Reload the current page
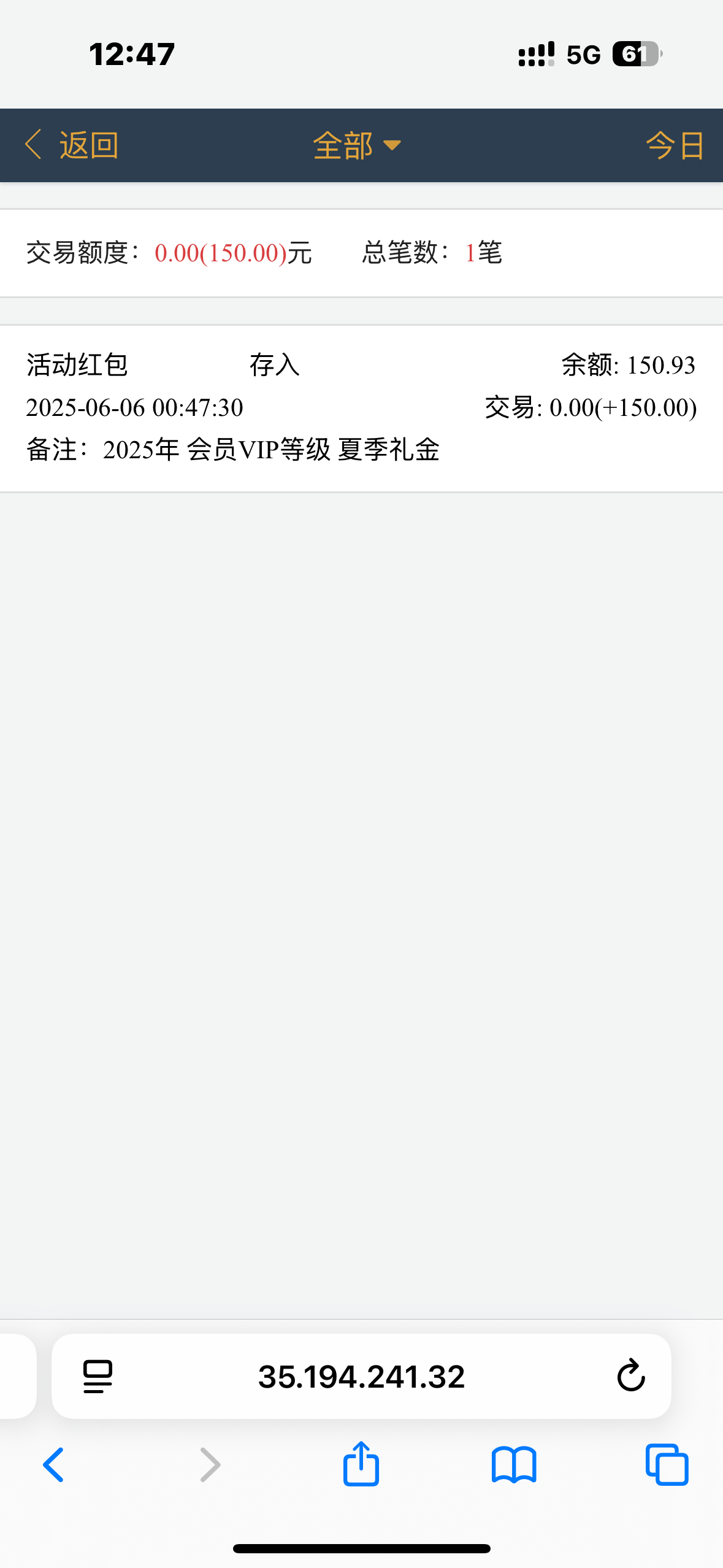 coord(630,1376)
